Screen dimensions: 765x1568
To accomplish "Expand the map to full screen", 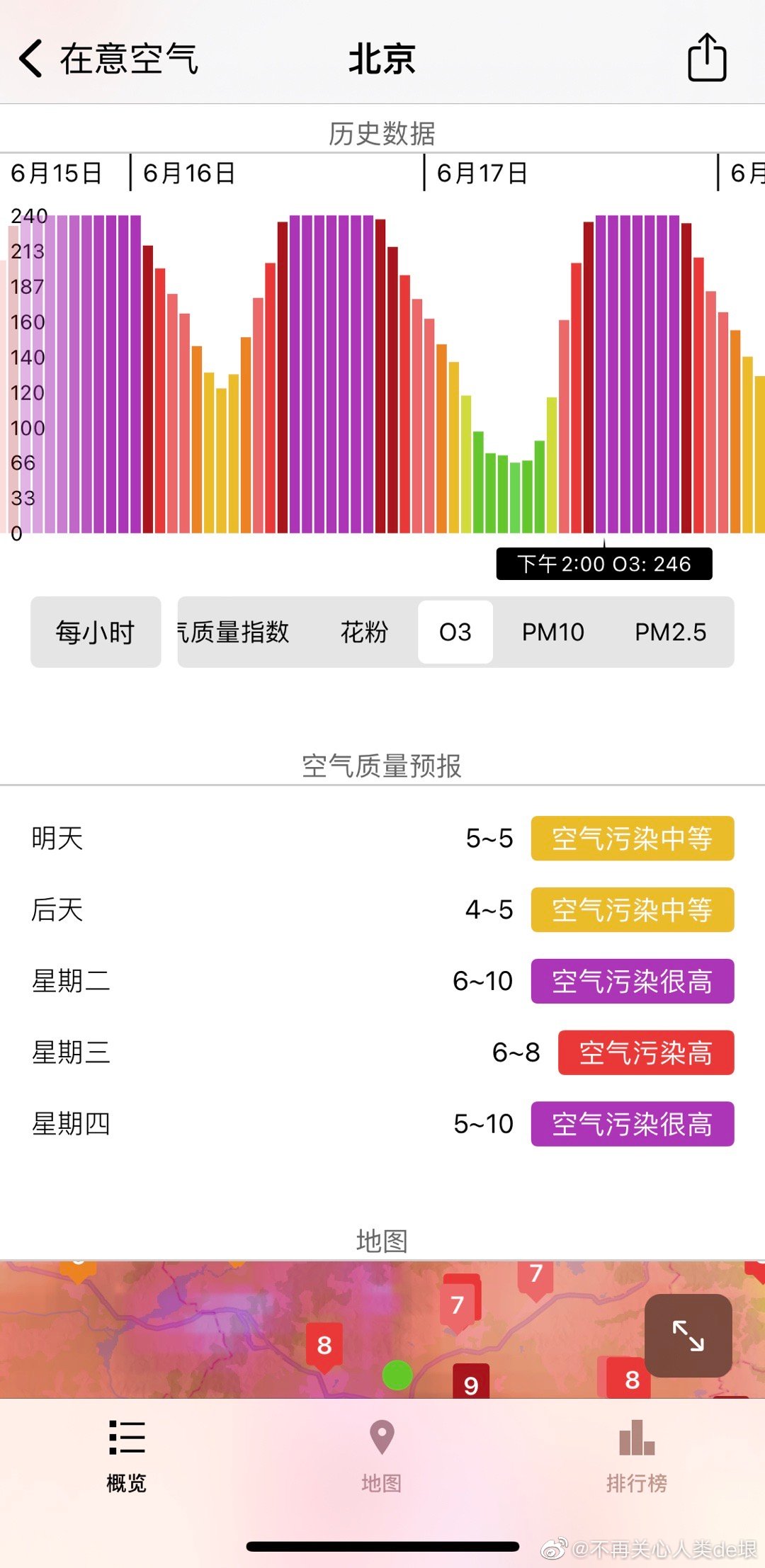I will tap(688, 1336).
